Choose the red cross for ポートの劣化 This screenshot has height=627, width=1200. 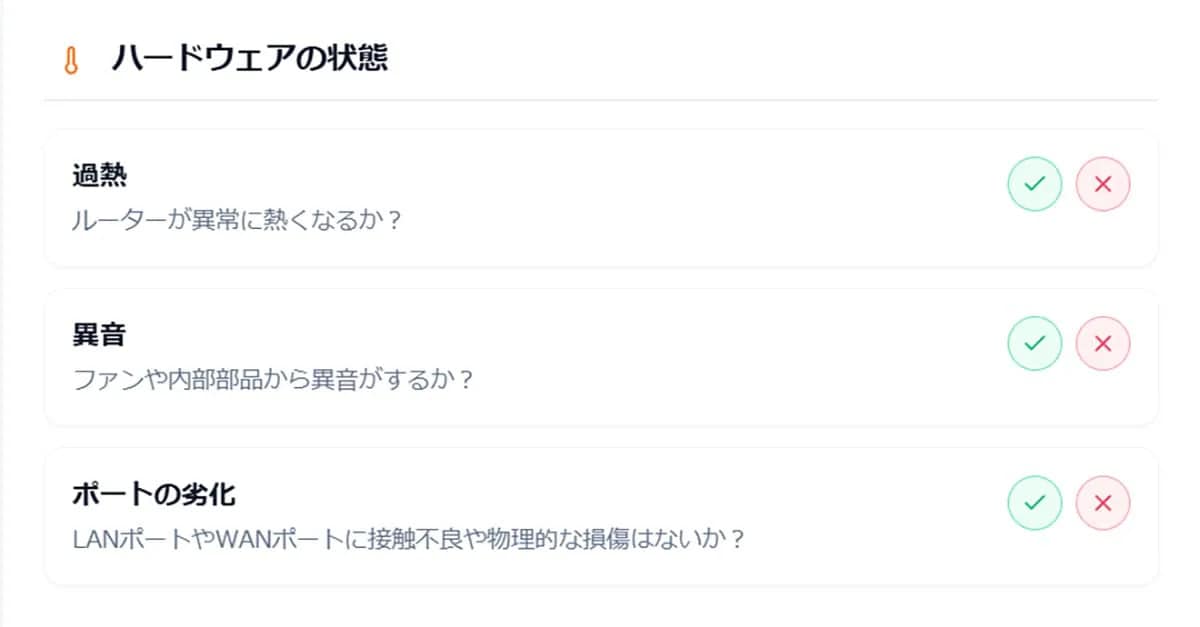tap(1103, 502)
